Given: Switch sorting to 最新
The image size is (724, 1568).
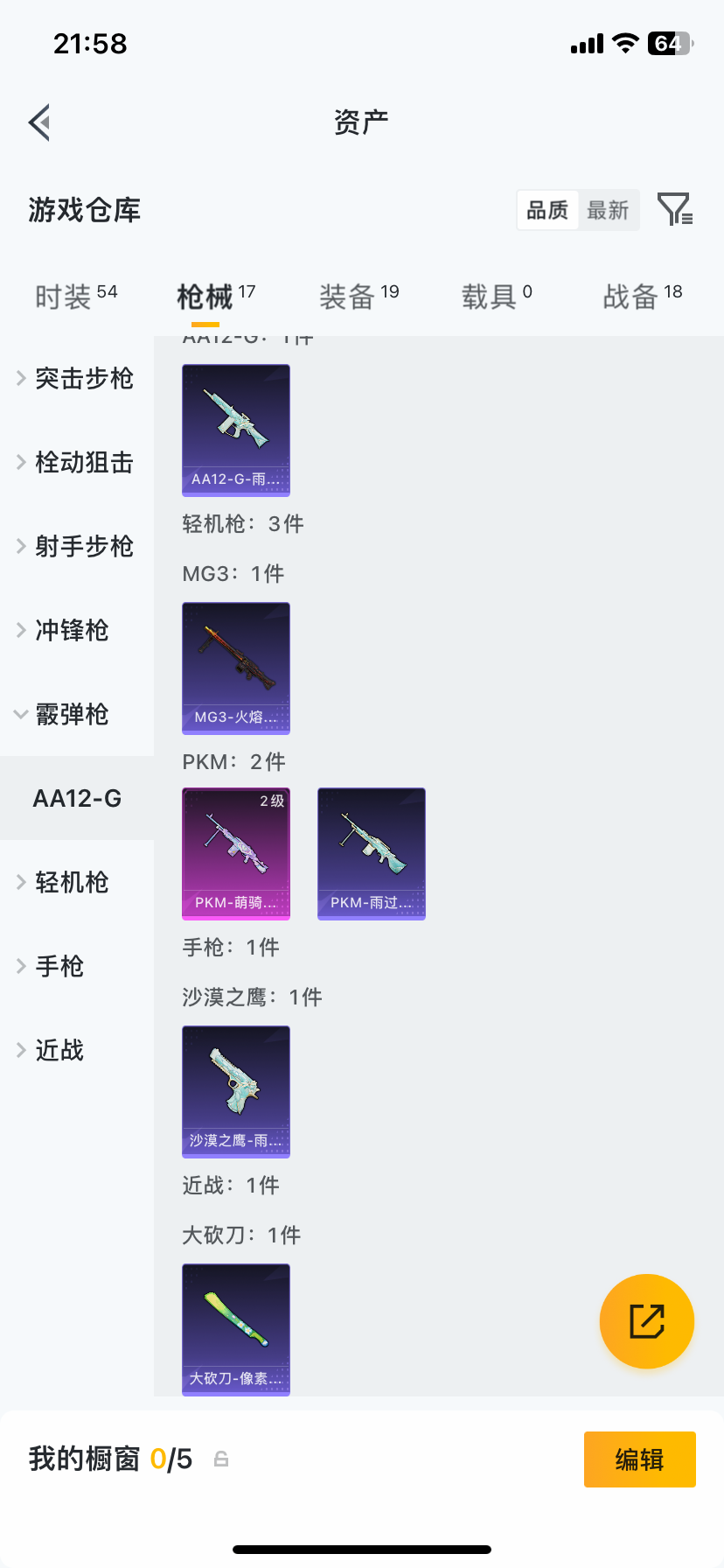Looking at the screenshot, I should pos(609,210).
